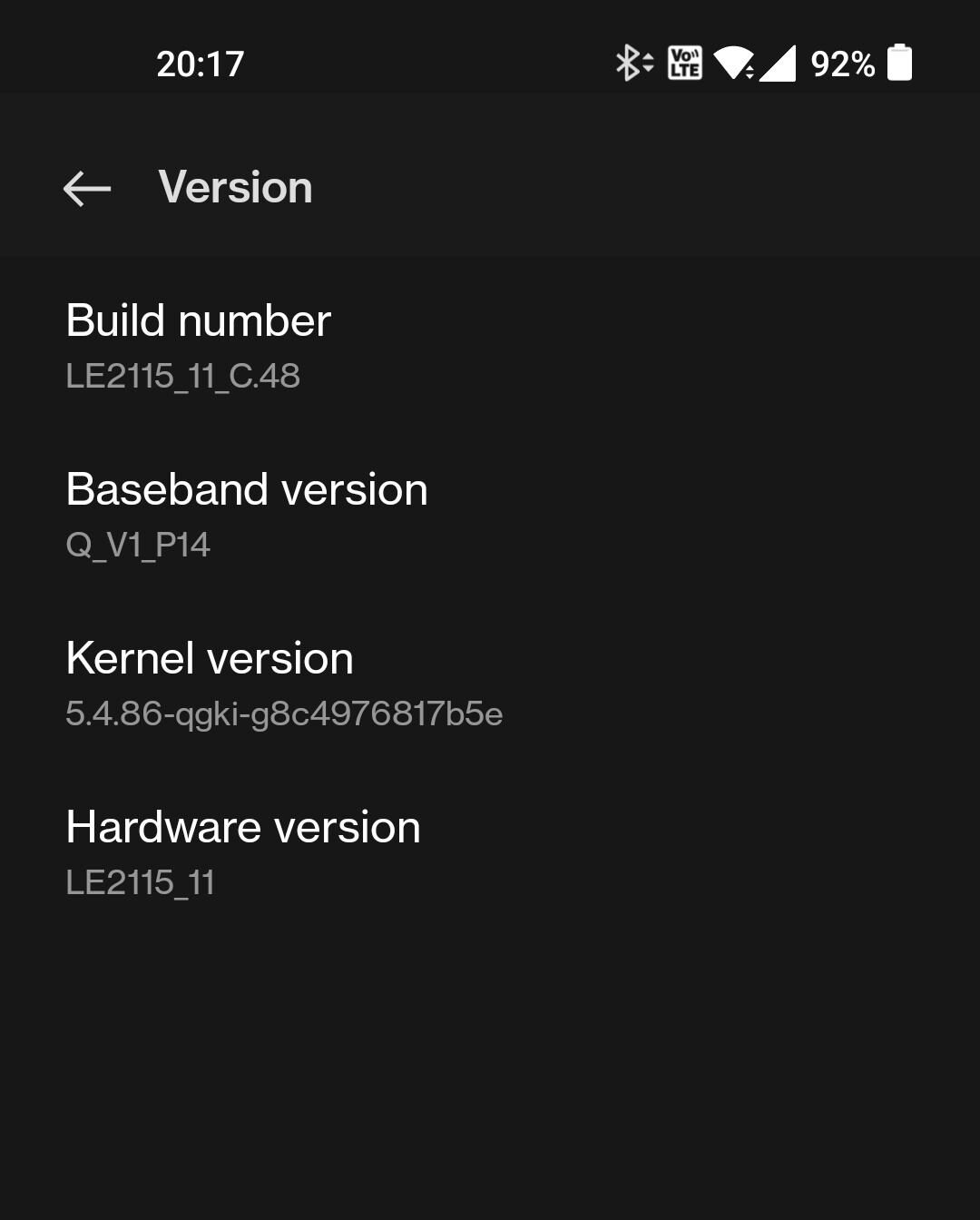This screenshot has height=1220, width=980.
Task: Go back from the Version screen
Action: (87, 189)
